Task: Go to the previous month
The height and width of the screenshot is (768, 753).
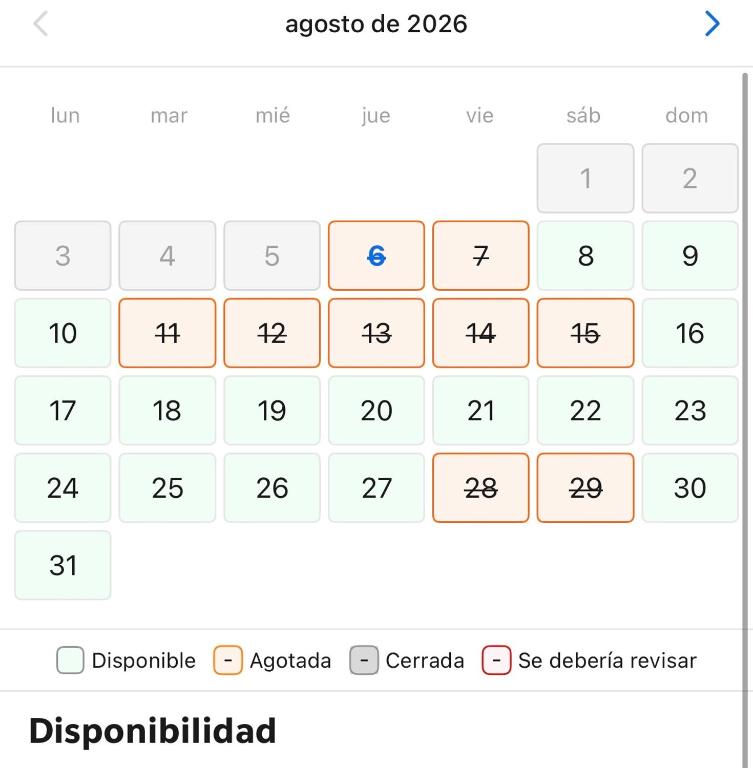Action: (x=40, y=24)
